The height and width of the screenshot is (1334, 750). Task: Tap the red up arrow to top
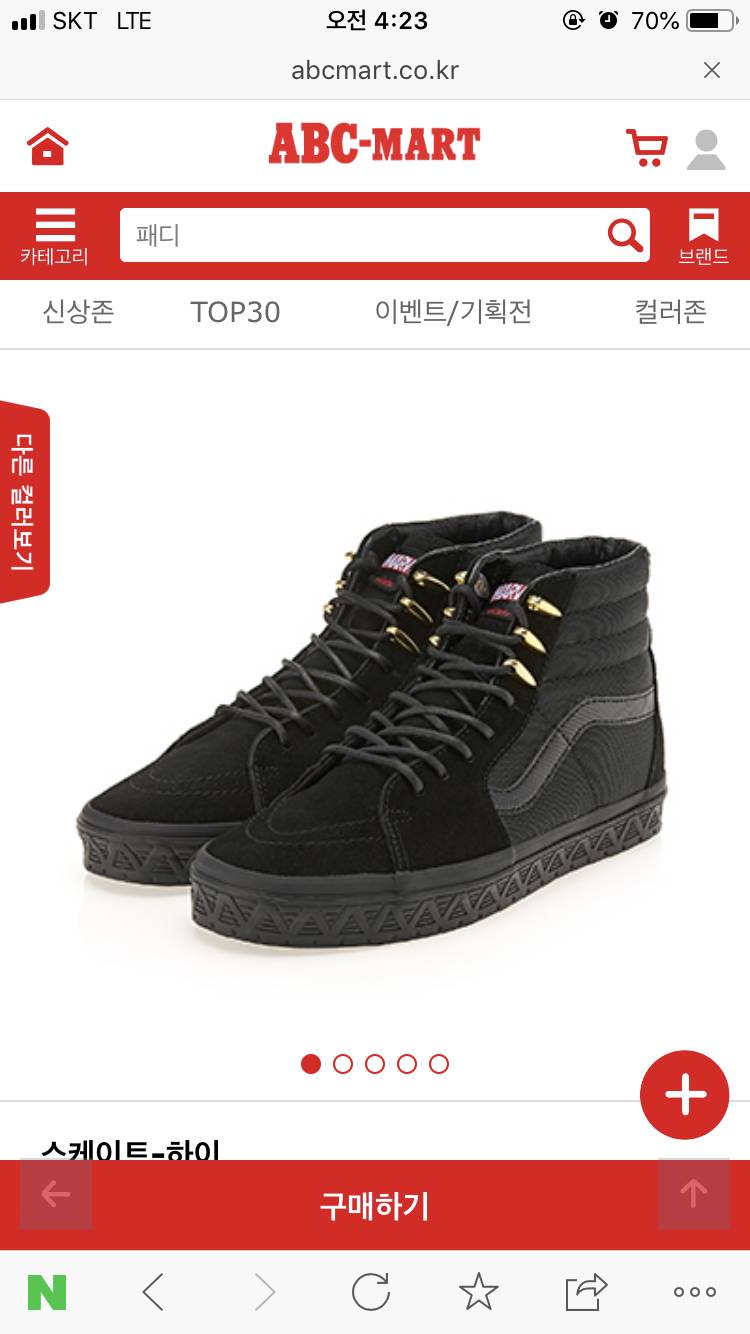pyautogui.click(x=693, y=1194)
